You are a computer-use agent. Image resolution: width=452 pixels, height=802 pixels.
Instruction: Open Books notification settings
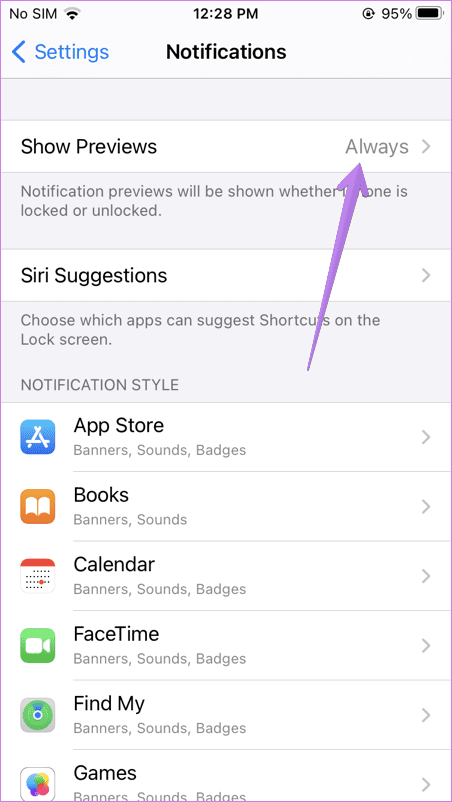click(226, 506)
